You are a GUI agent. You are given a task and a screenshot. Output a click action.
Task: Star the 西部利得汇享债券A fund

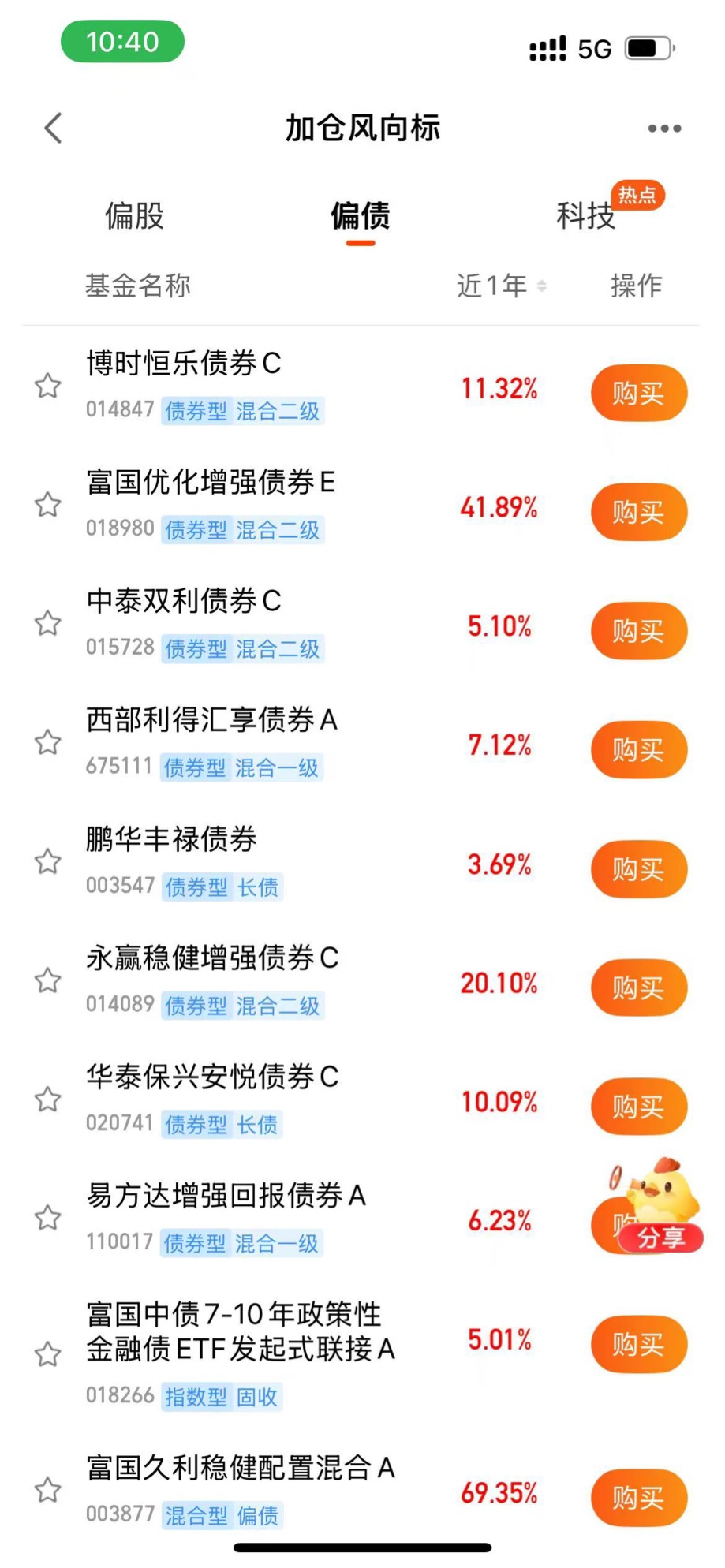coord(48,742)
